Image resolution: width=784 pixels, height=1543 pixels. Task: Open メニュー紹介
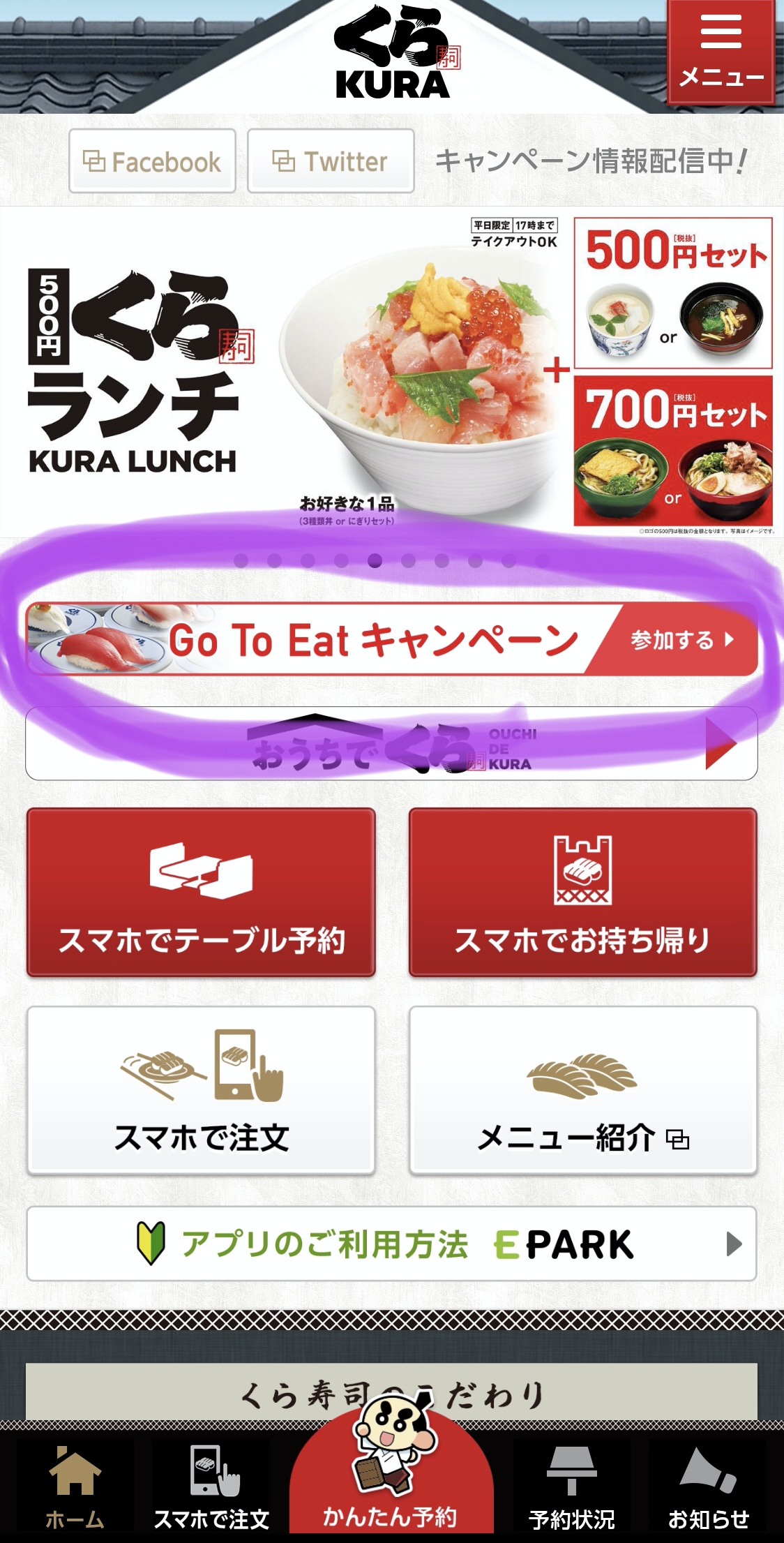point(583,1091)
